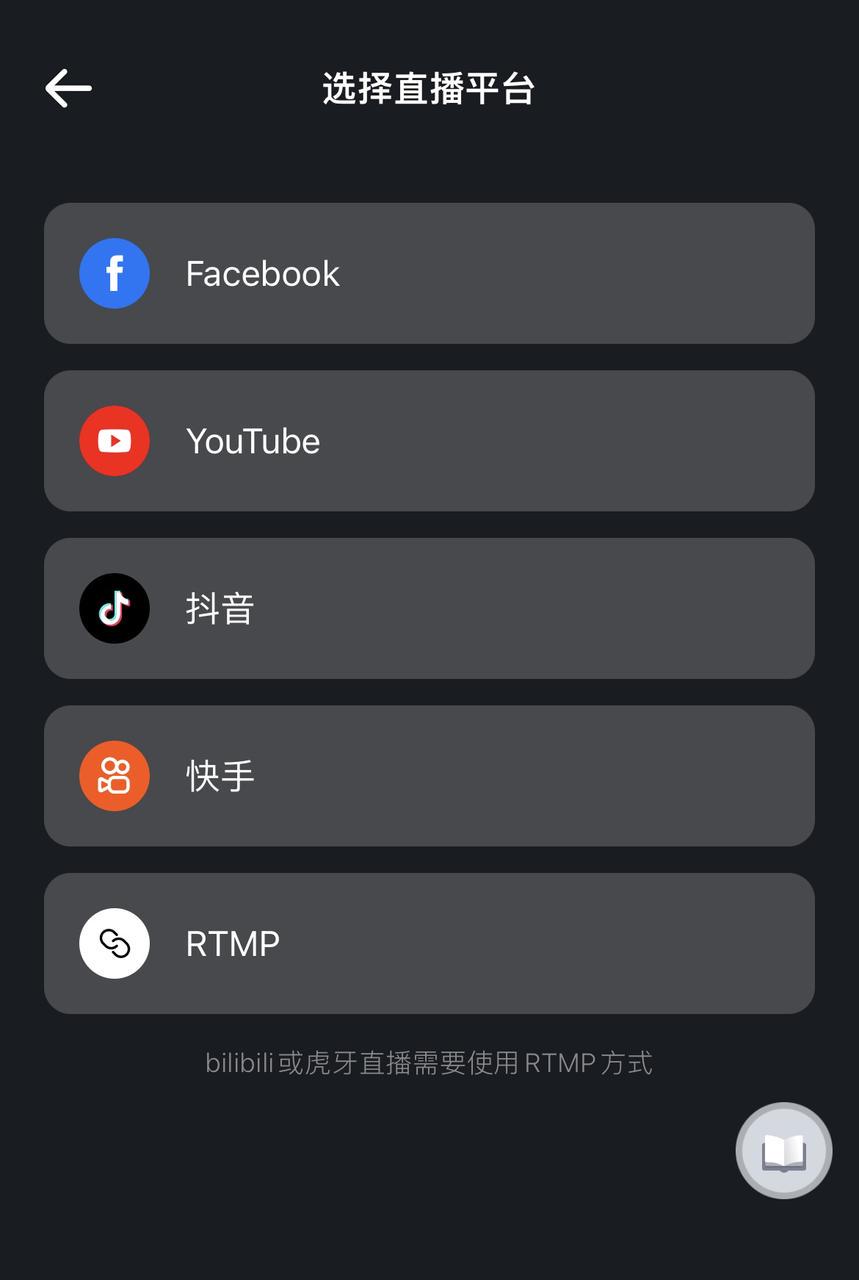The height and width of the screenshot is (1280, 859).
Task: Tap the white circular RTMP badge
Action: [113, 943]
